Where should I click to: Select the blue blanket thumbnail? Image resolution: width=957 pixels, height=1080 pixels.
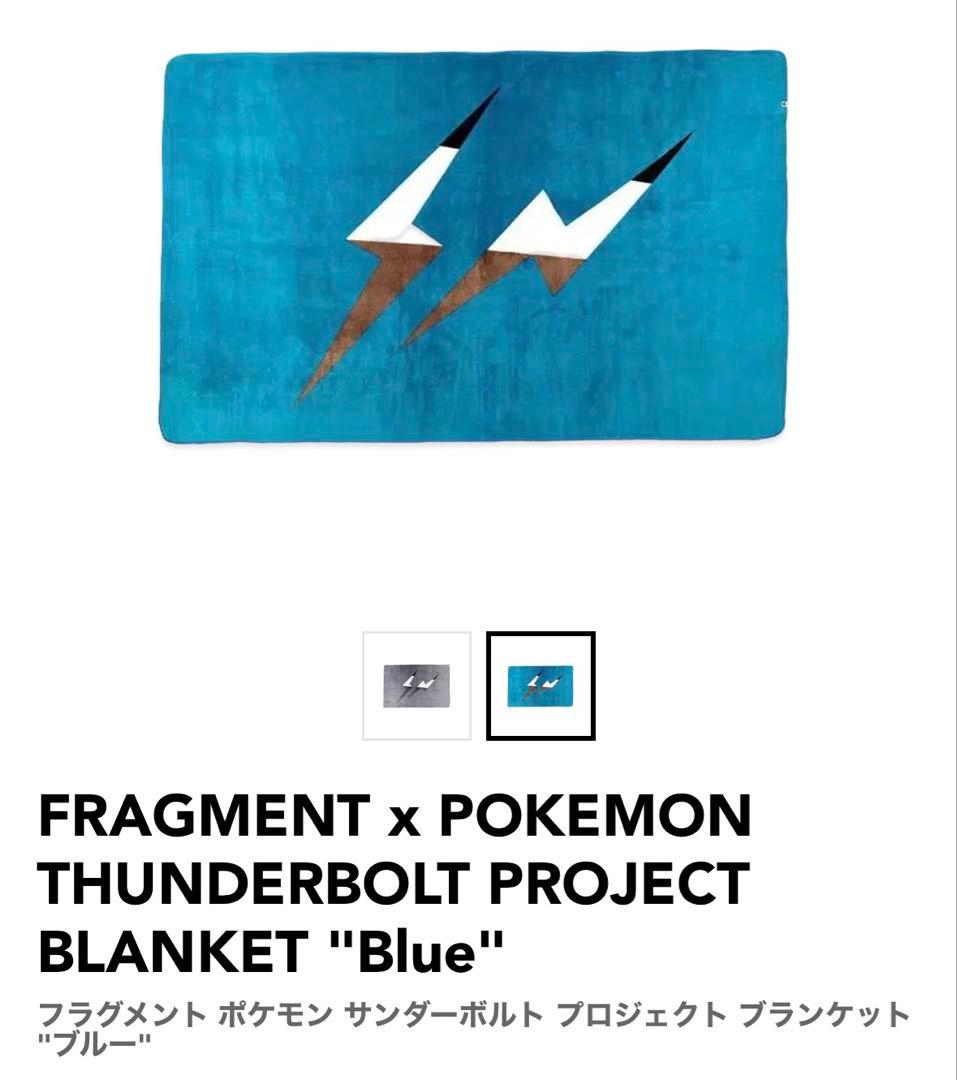coord(540,686)
